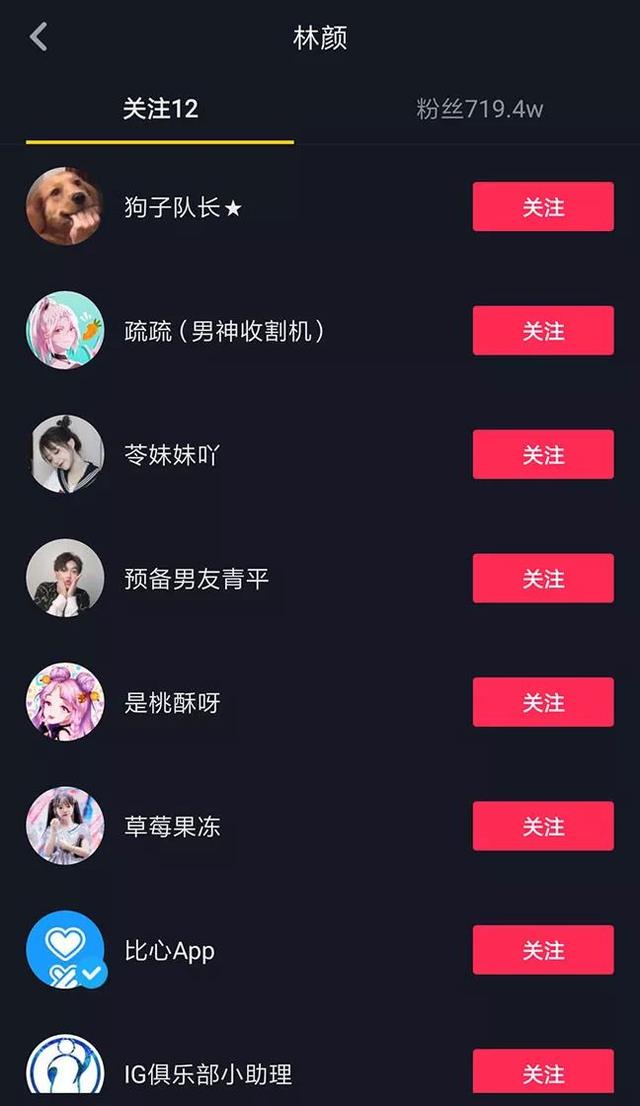The width and height of the screenshot is (640, 1106).
Task: Follow the 比心App account
Action: tap(543, 950)
